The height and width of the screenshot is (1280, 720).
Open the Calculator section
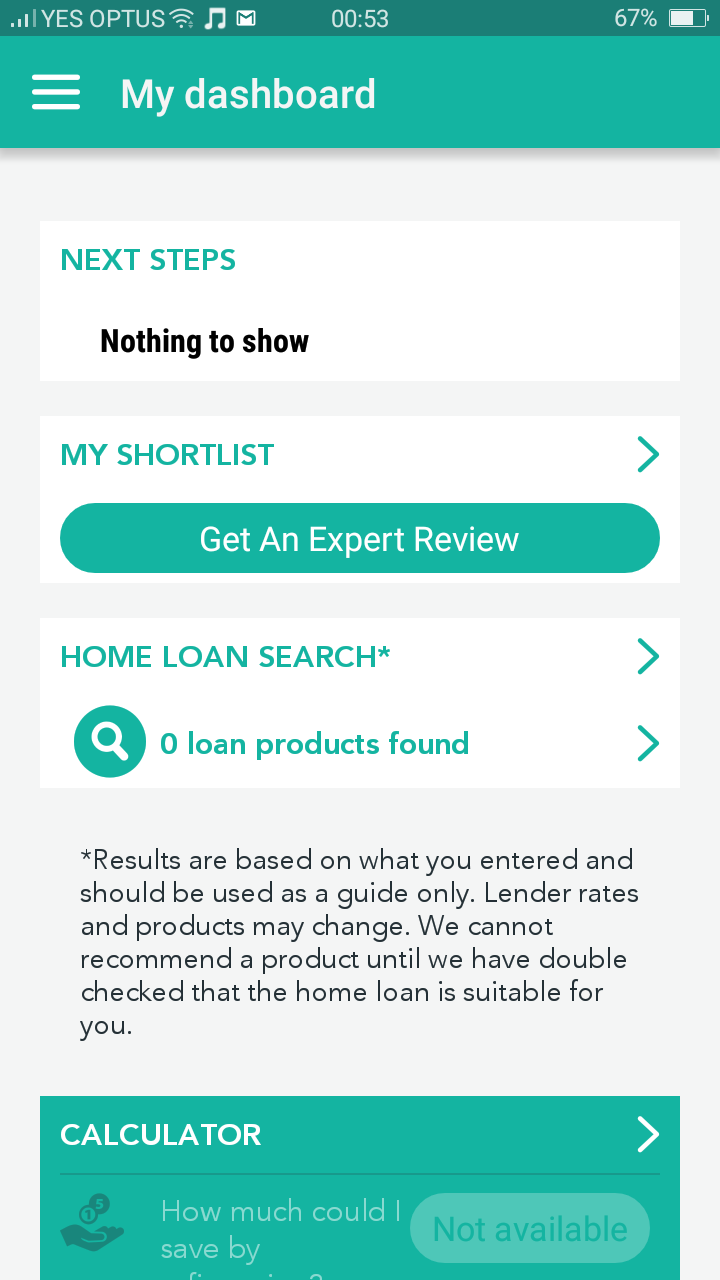(360, 1135)
